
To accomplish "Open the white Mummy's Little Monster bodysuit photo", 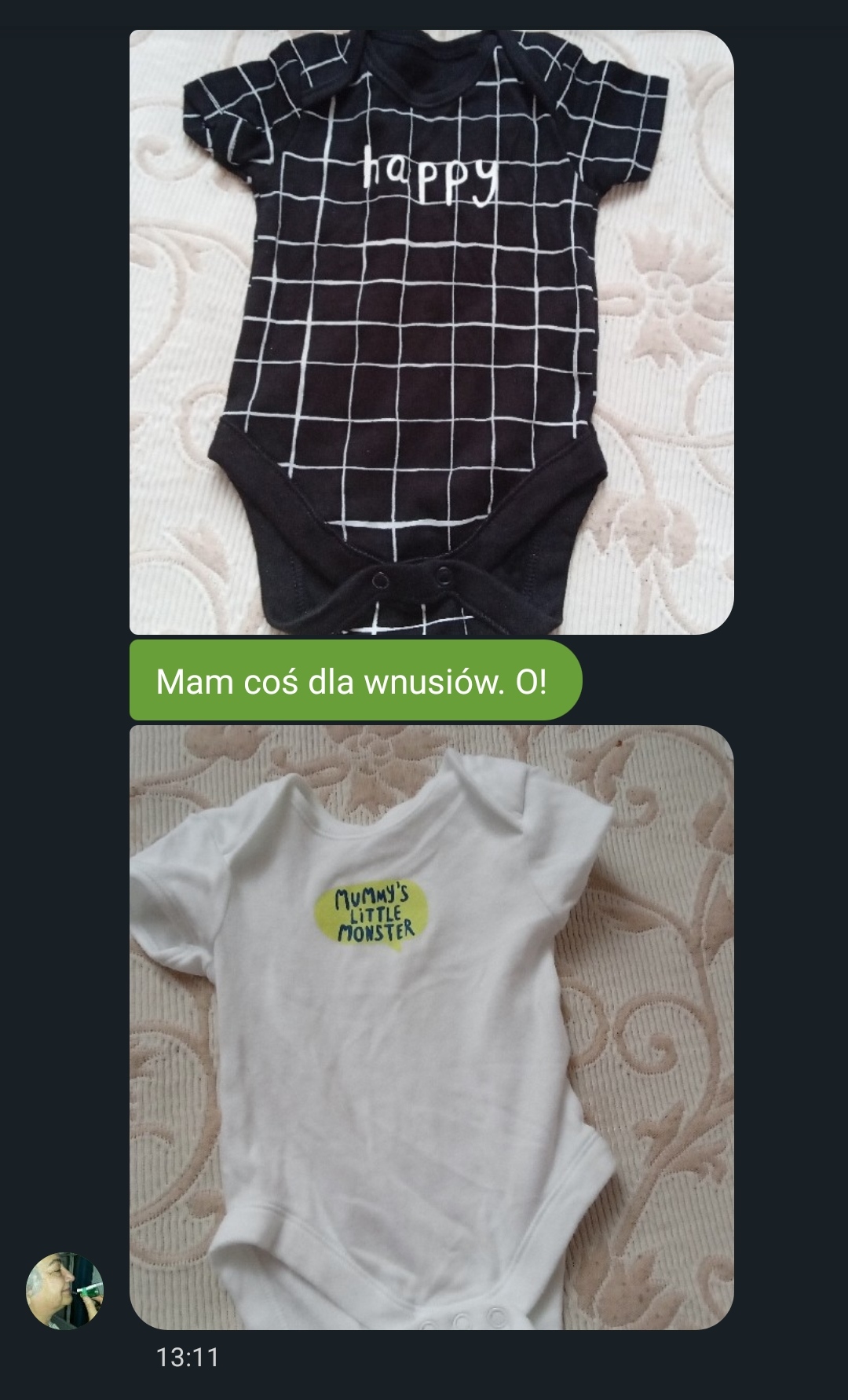I will coord(431,1027).
